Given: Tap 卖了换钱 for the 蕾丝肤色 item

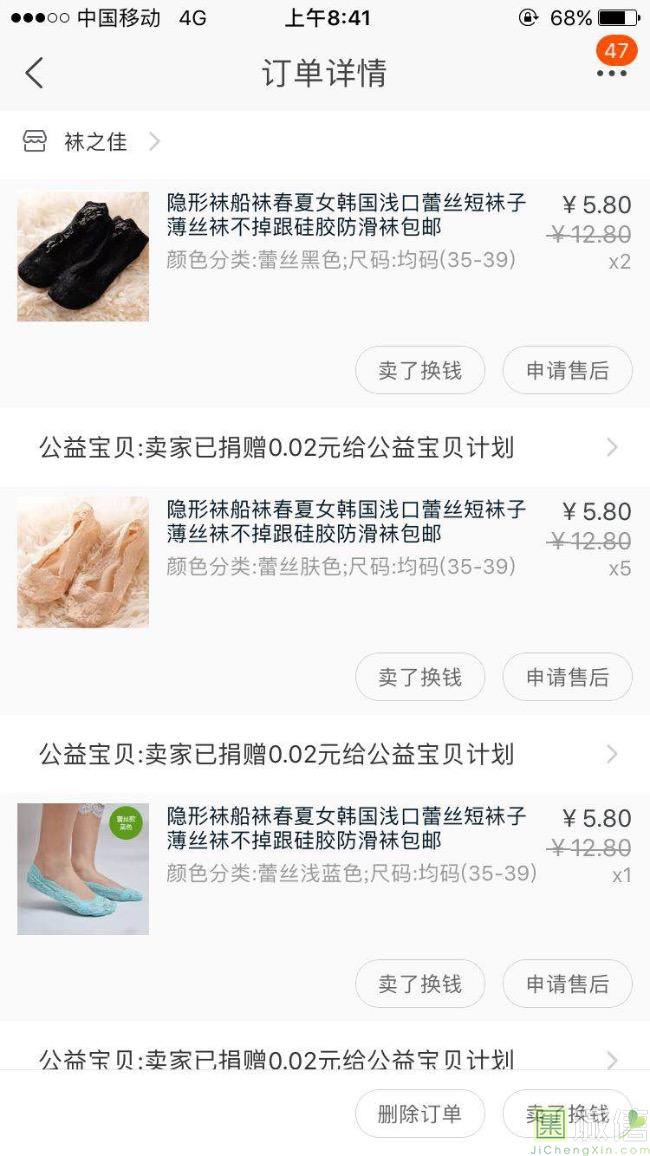Looking at the screenshot, I should click(x=420, y=678).
